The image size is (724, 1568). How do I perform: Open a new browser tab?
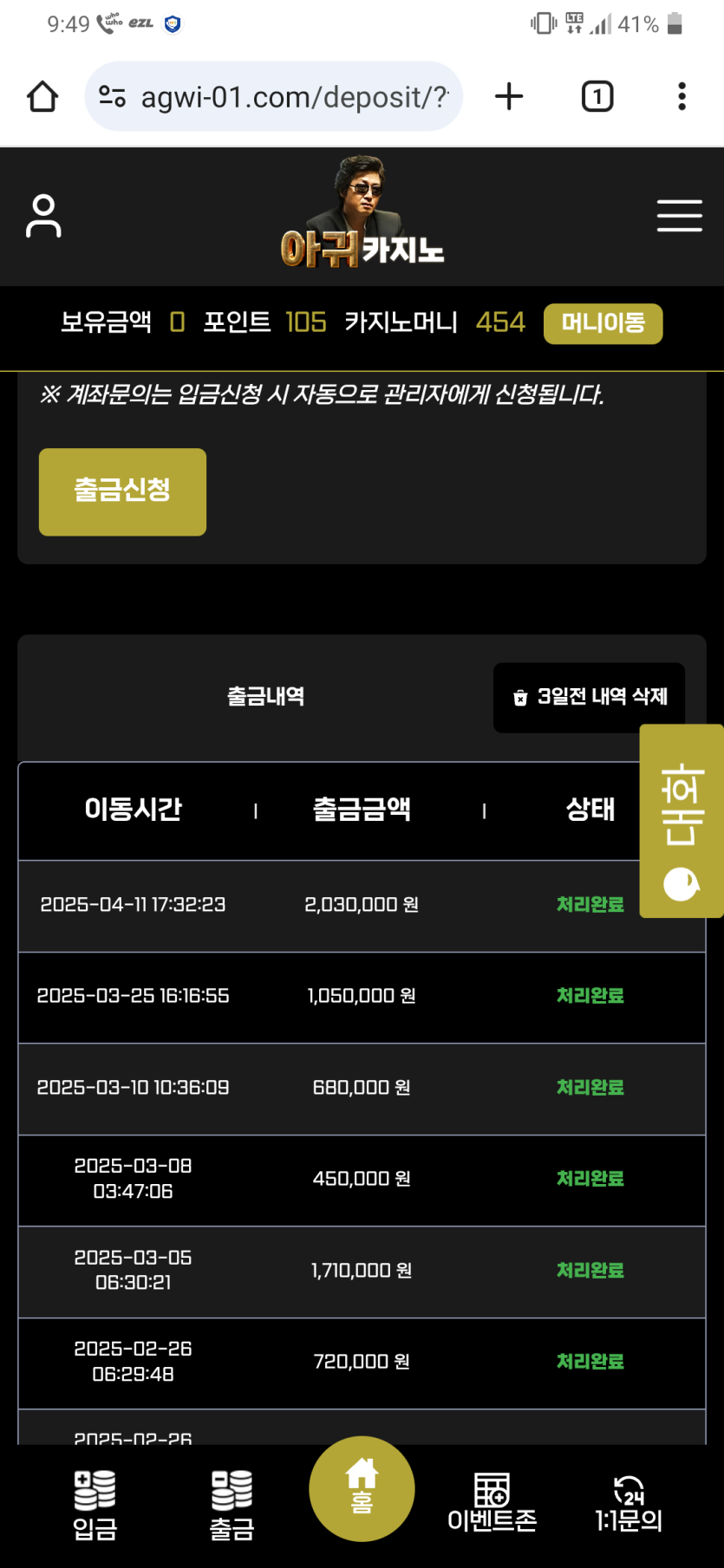509,96
